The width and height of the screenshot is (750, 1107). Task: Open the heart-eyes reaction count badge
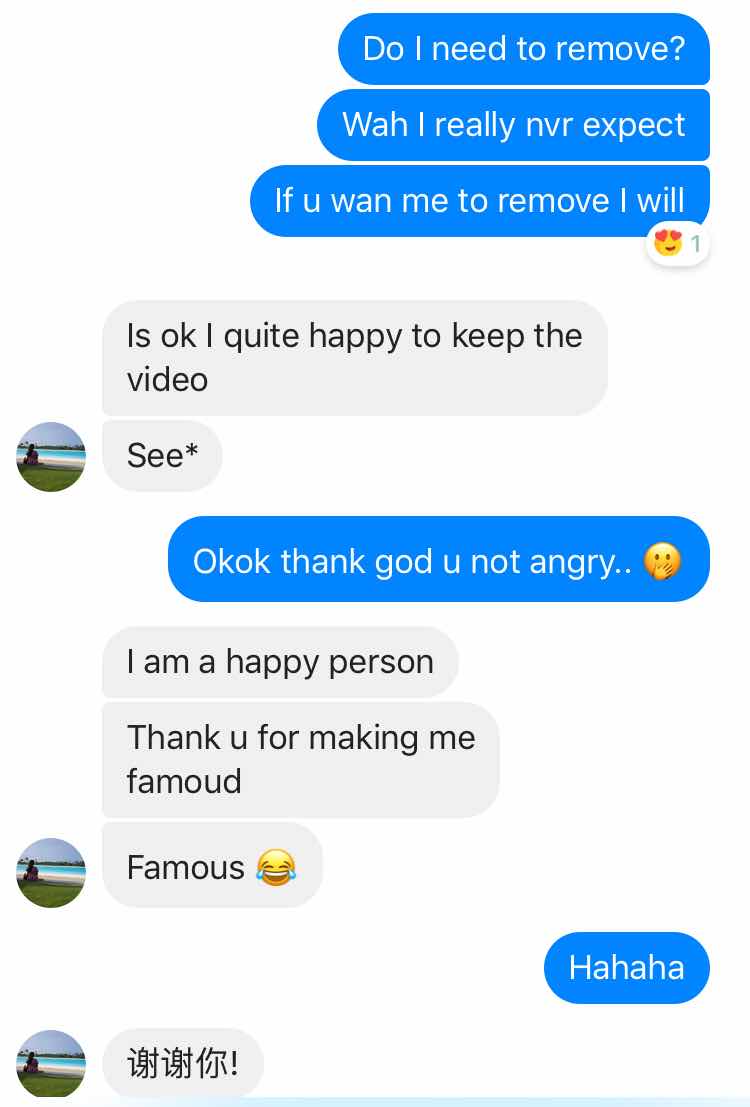[677, 243]
